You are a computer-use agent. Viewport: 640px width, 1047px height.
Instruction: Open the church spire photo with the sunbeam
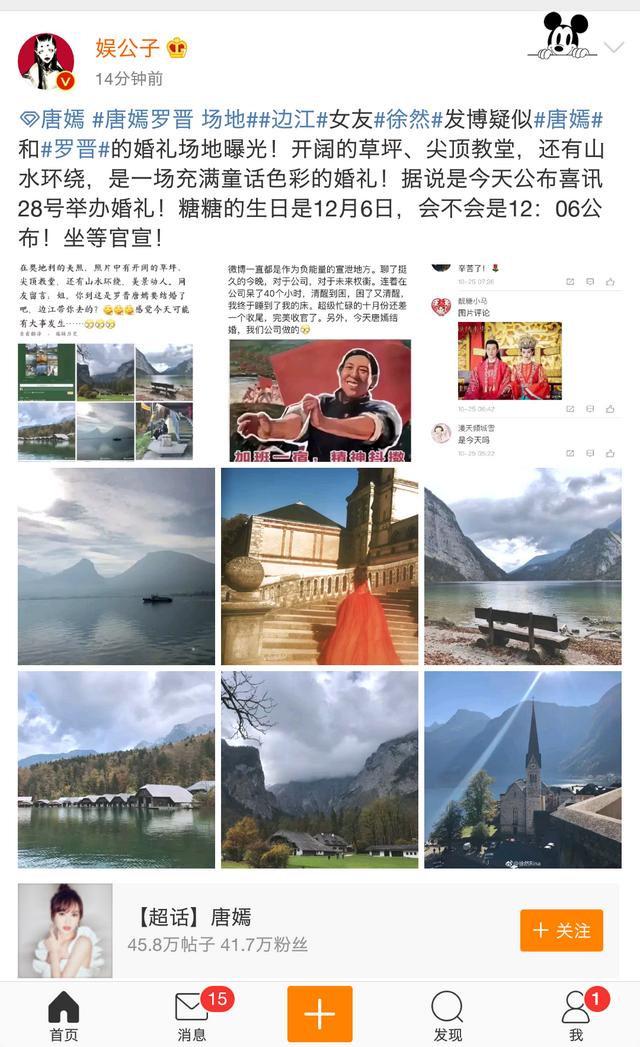[523, 769]
